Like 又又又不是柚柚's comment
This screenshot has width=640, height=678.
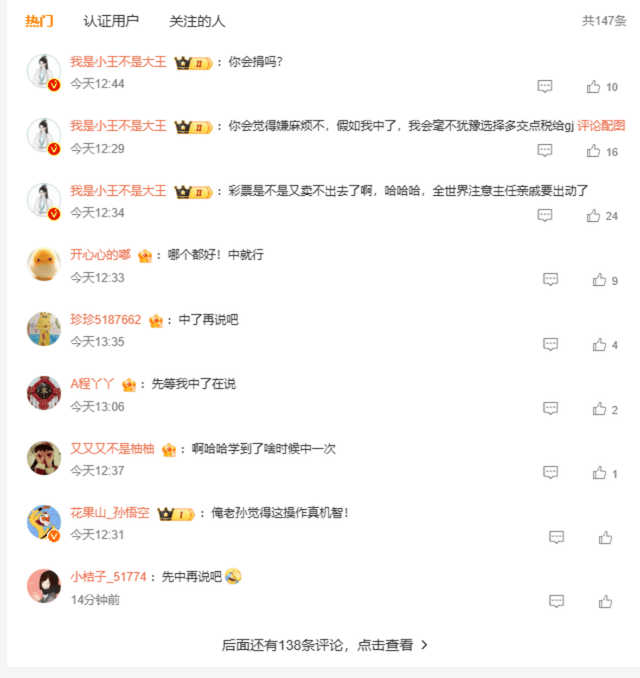pos(600,472)
